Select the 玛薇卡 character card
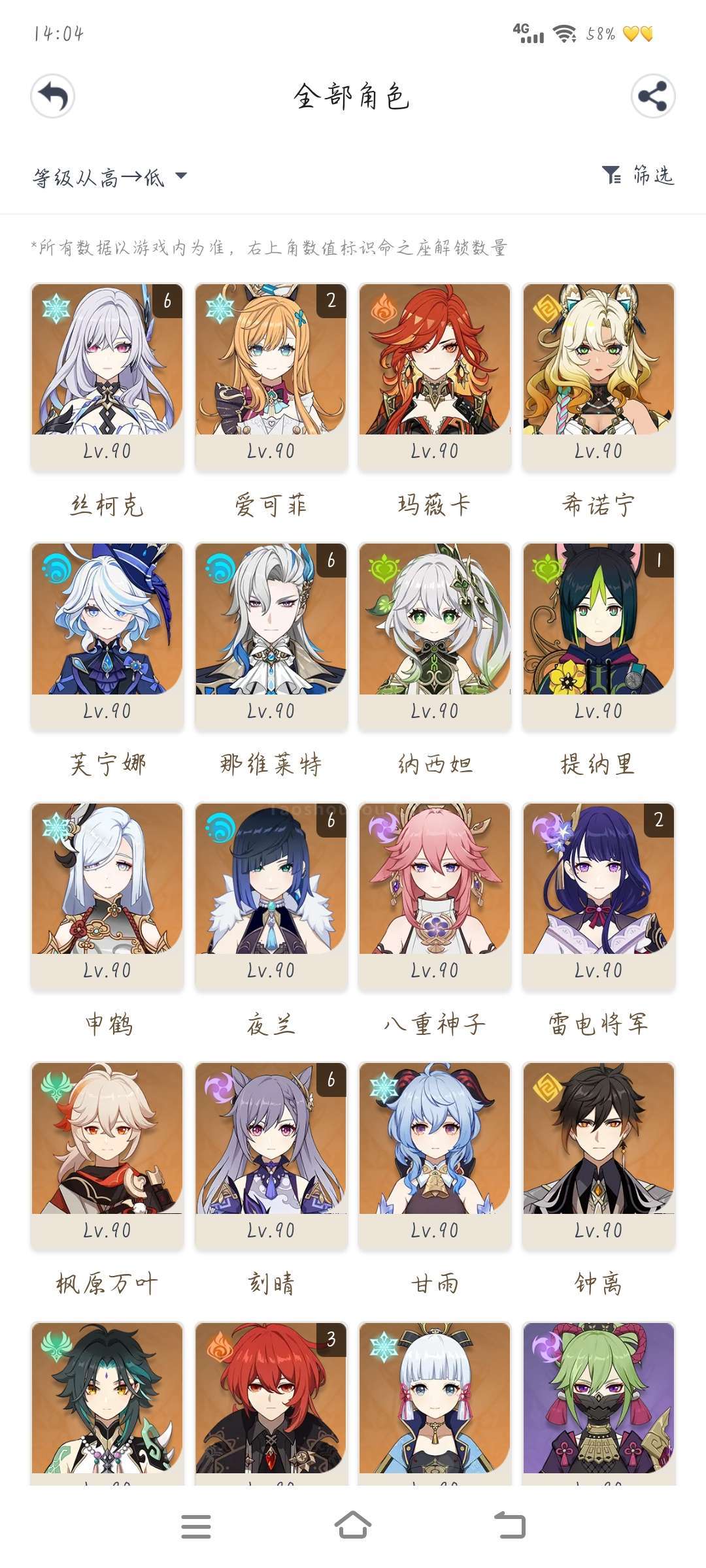 [435, 377]
